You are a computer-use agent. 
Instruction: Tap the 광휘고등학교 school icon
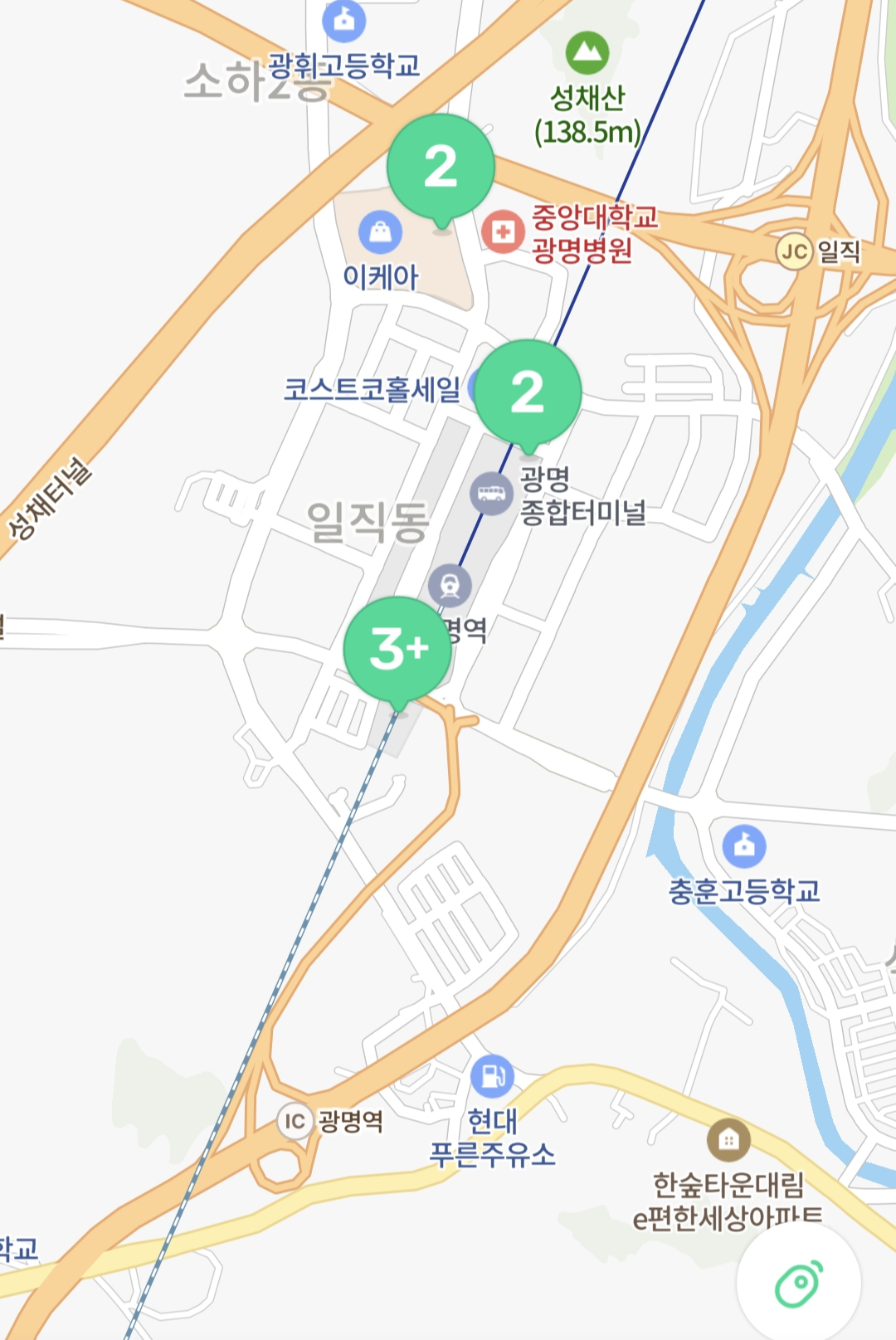[344, 20]
